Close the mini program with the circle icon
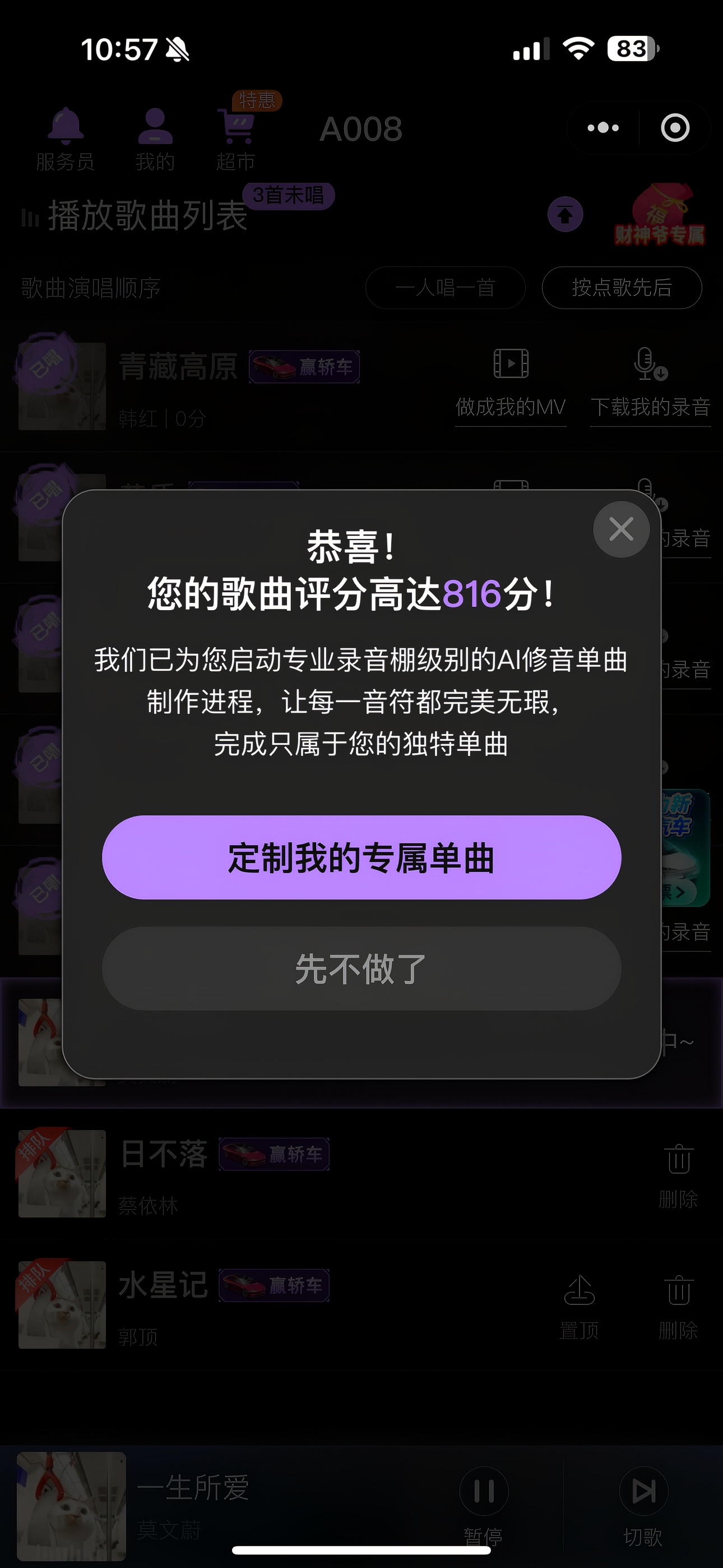 (675, 128)
